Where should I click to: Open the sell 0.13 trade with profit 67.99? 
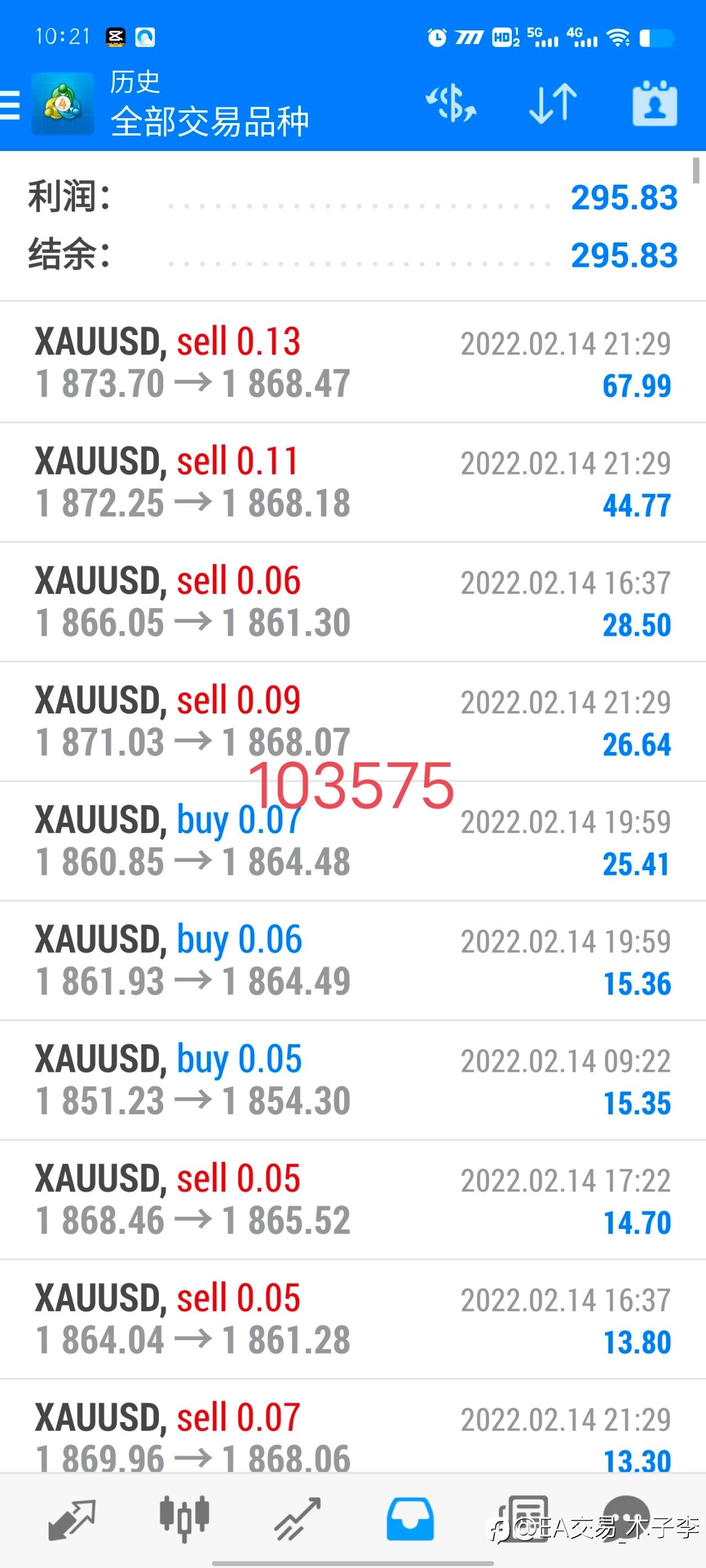(352, 362)
